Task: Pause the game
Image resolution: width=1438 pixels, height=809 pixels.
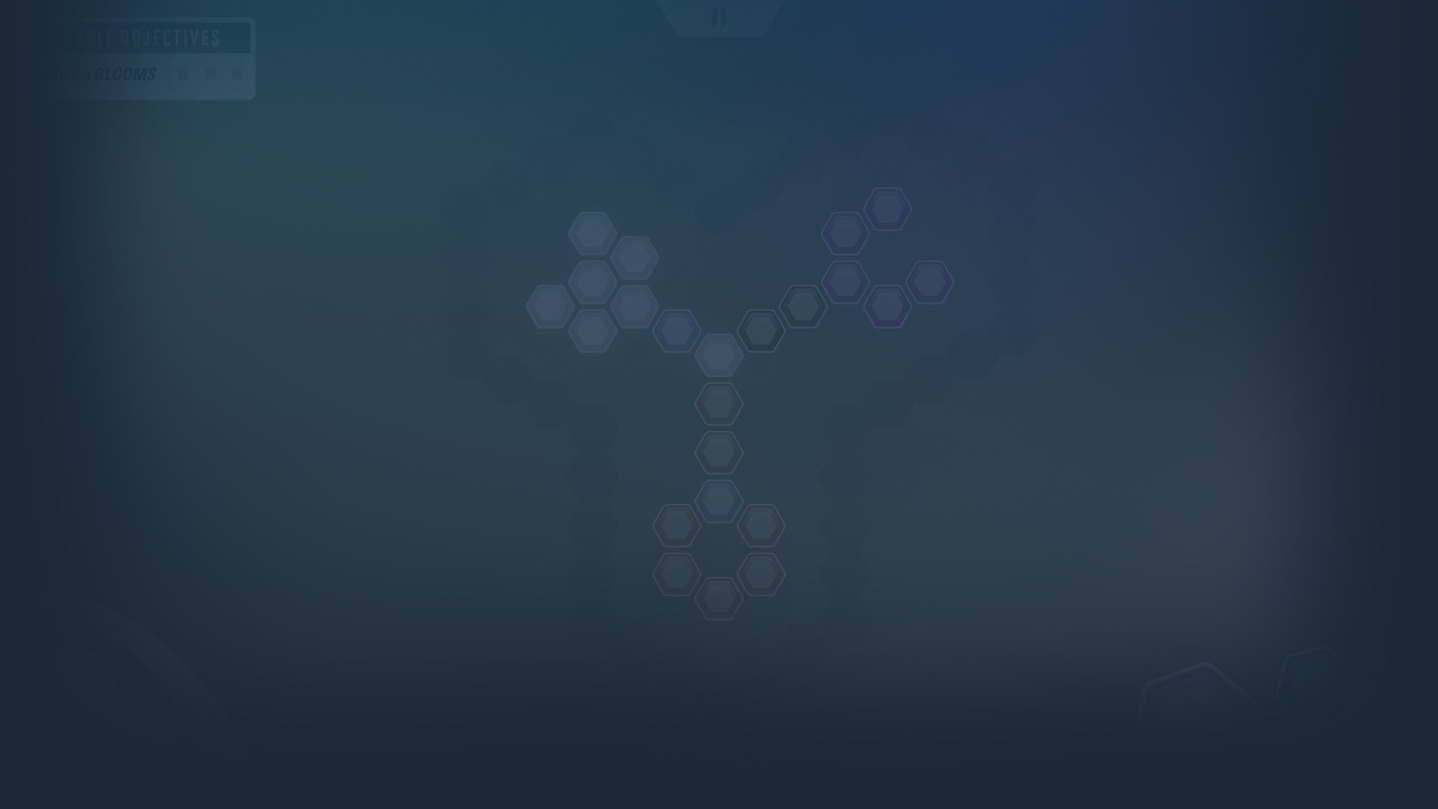Action: pos(719,18)
